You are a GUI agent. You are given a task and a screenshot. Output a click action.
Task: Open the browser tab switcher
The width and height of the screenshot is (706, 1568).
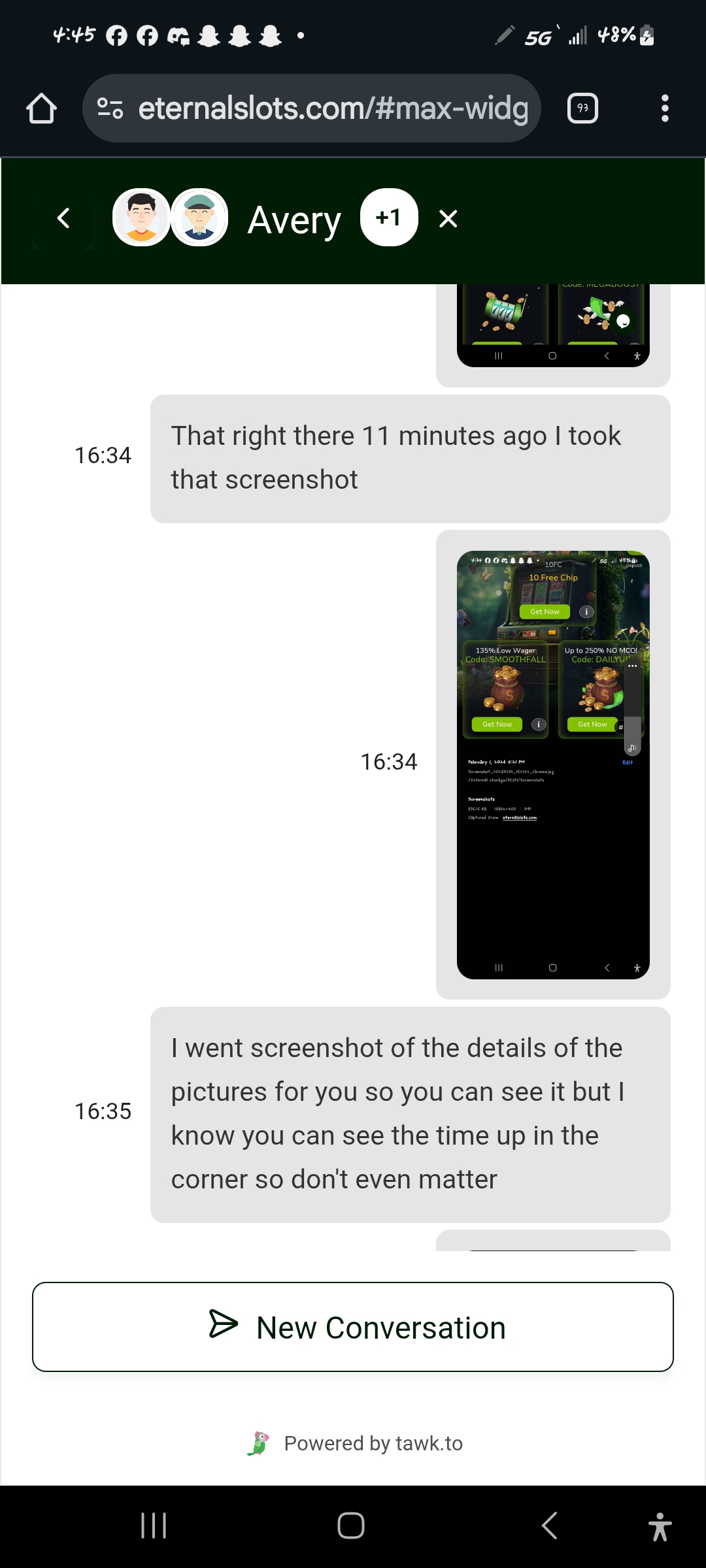[582, 108]
